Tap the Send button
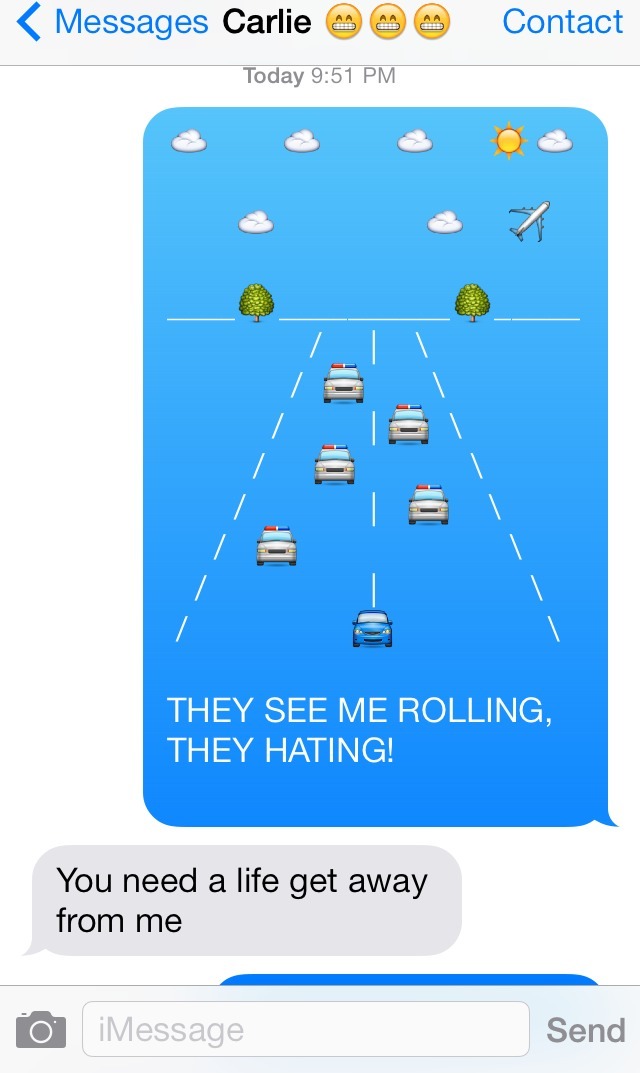Screen dimensions: 640x1073 [586, 1030]
